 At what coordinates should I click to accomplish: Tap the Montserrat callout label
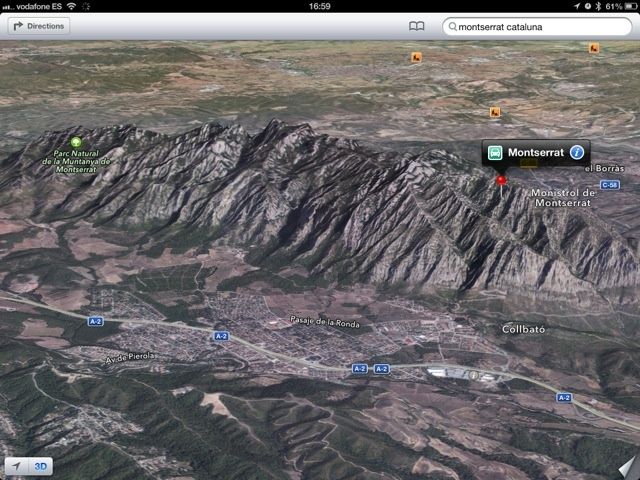coord(535,153)
